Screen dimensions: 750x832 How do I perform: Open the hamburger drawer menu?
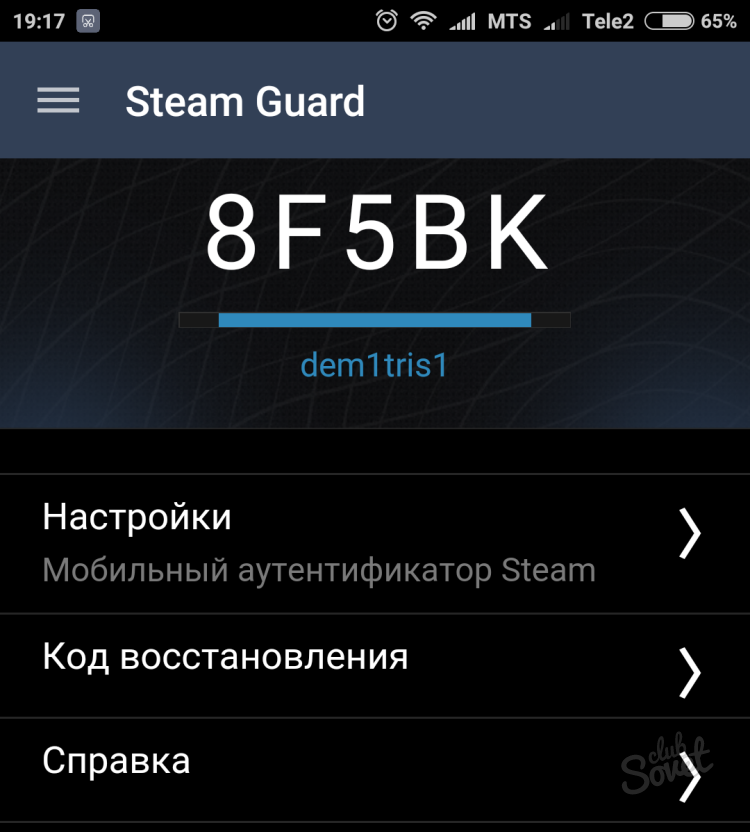click(x=58, y=100)
